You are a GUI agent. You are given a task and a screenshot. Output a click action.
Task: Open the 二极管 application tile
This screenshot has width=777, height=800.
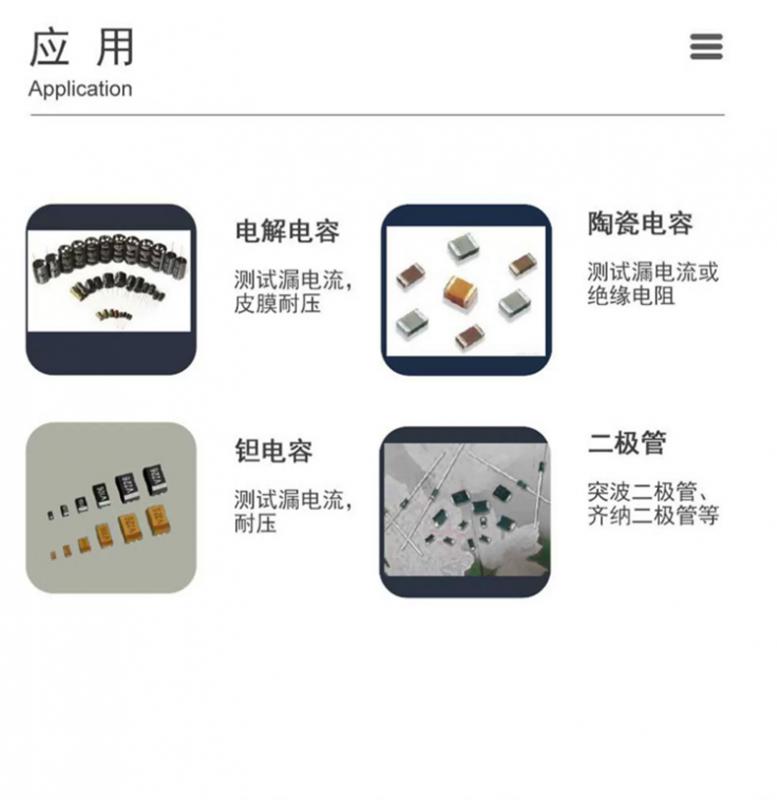(x=465, y=511)
